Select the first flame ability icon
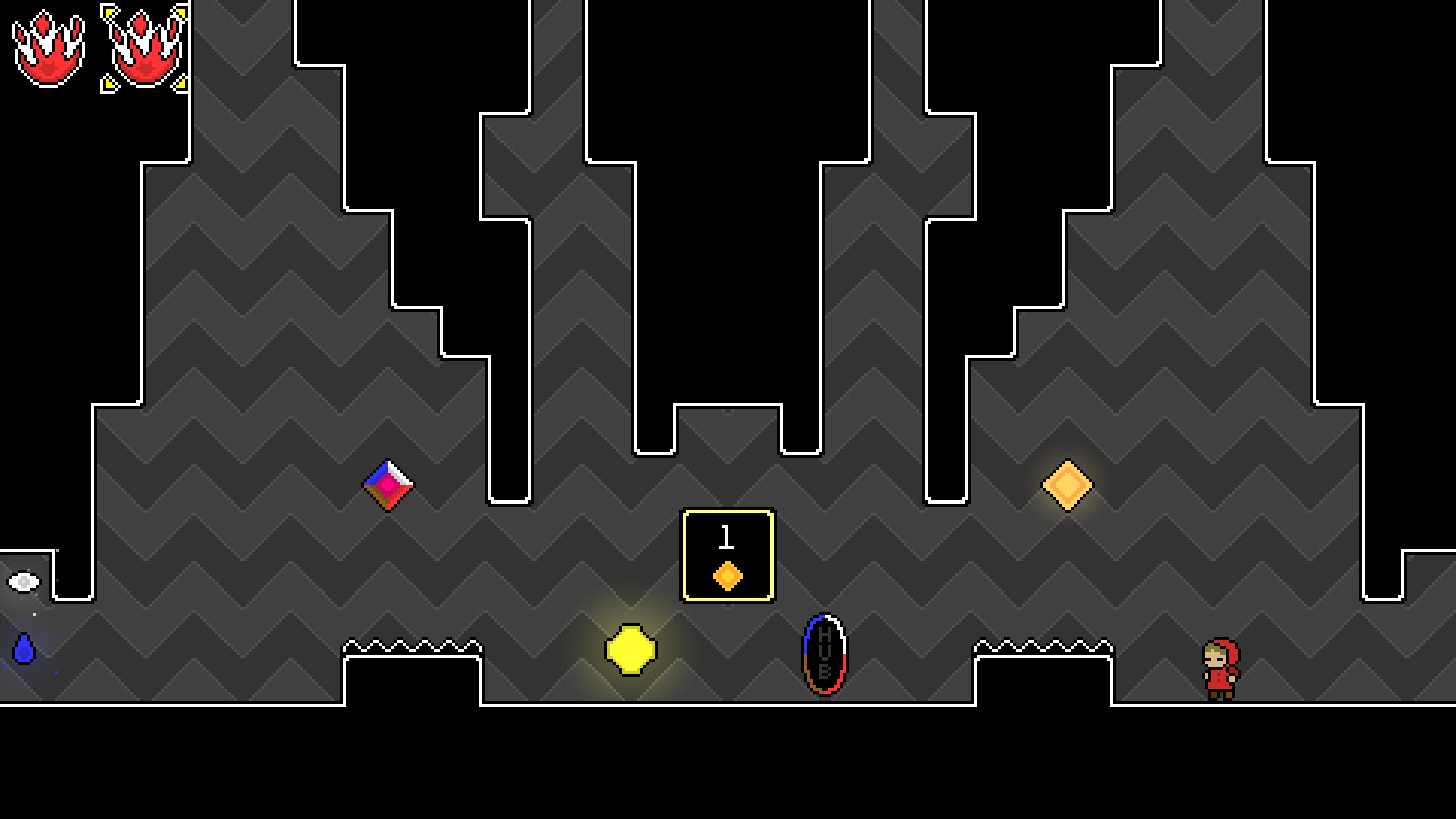 (49, 49)
